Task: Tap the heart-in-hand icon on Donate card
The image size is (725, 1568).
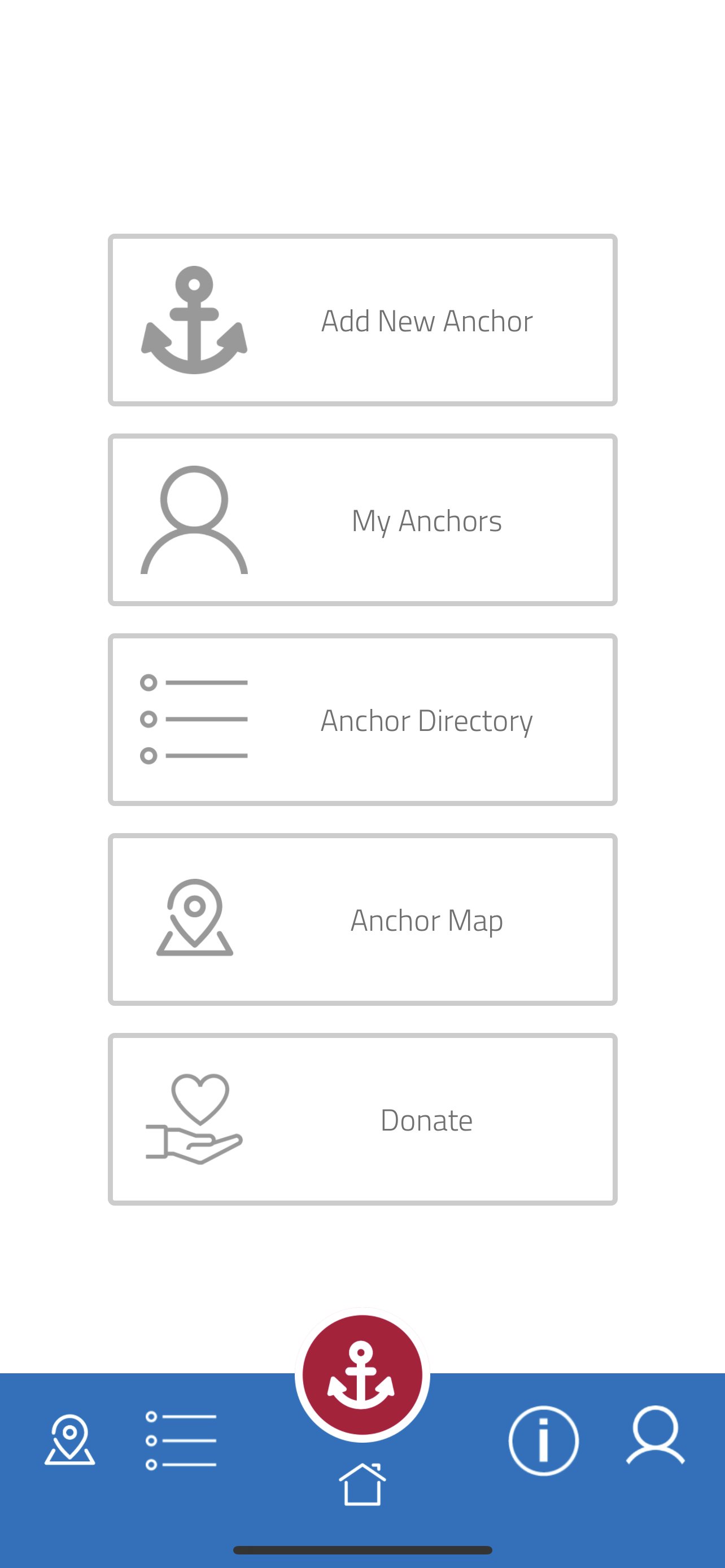Action: [196, 1119]
